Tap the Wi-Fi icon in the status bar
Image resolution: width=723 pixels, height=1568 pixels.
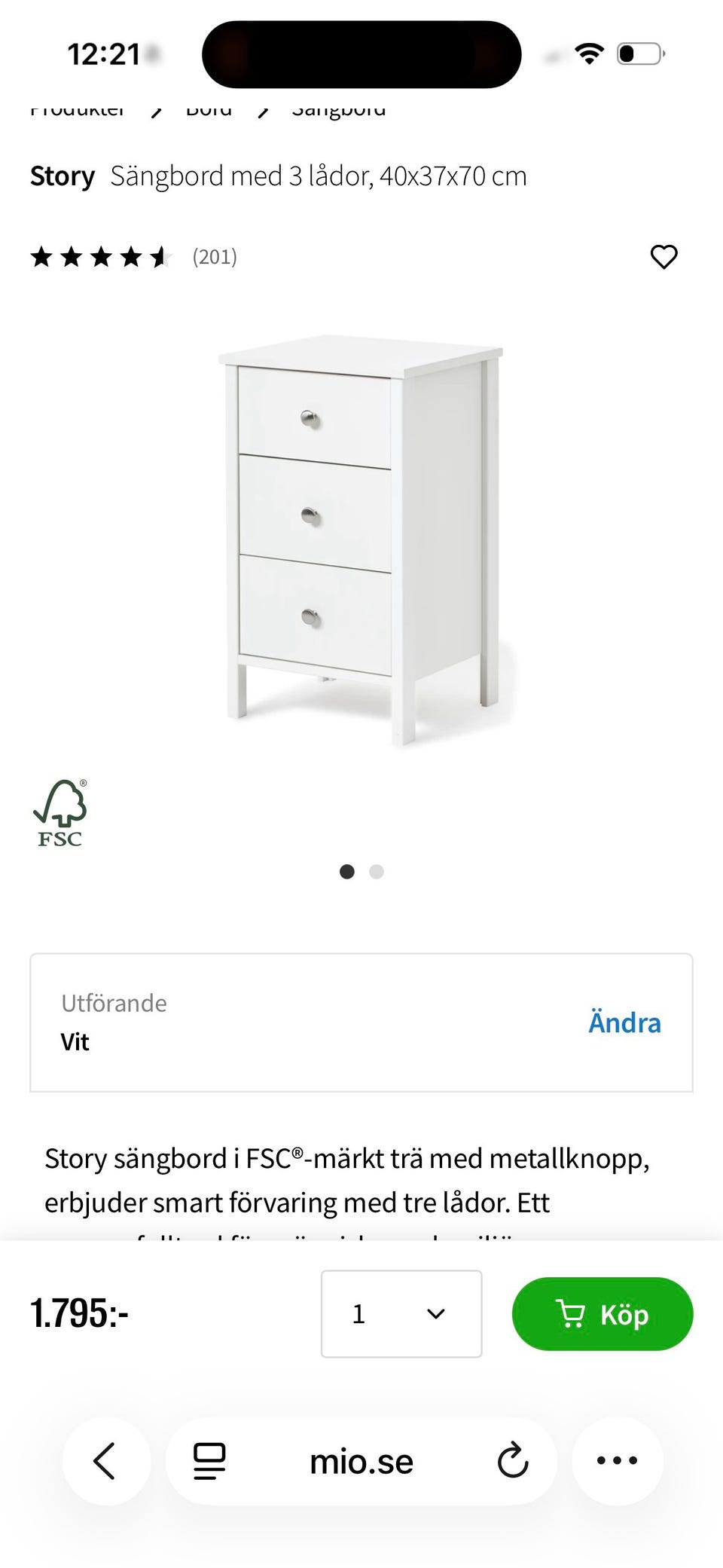point(590,53)
